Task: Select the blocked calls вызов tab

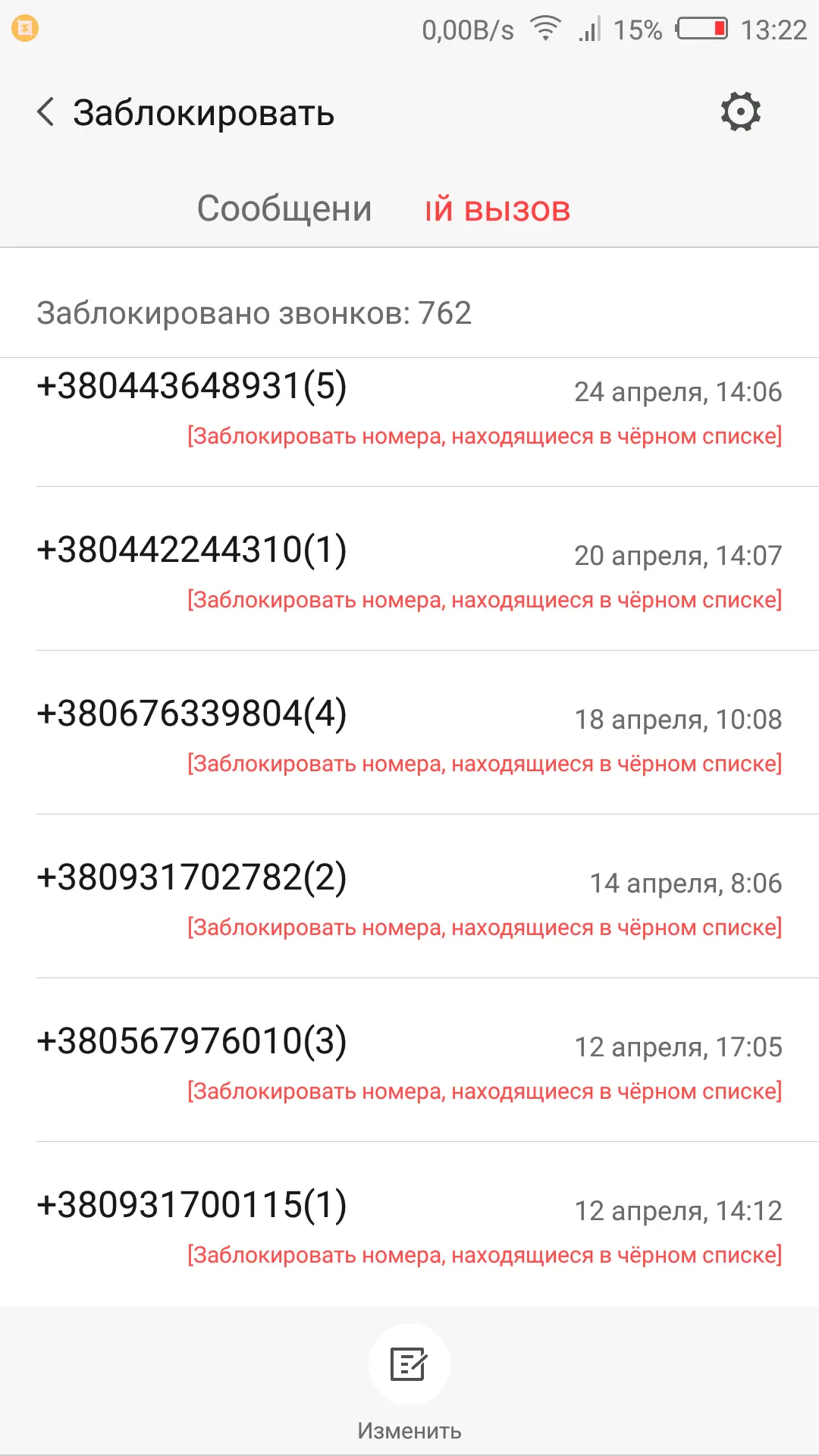Action: pos(497,209)
